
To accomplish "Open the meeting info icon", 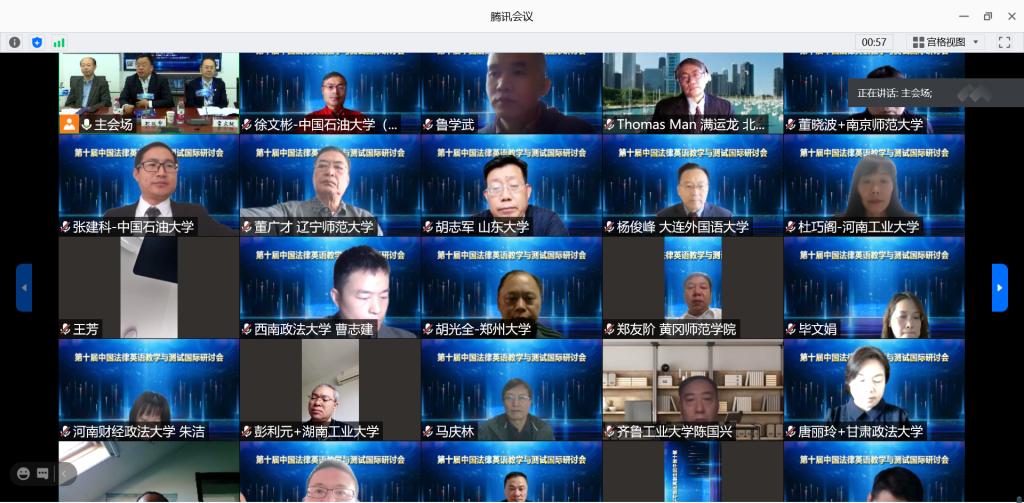I will click(14, 42).
